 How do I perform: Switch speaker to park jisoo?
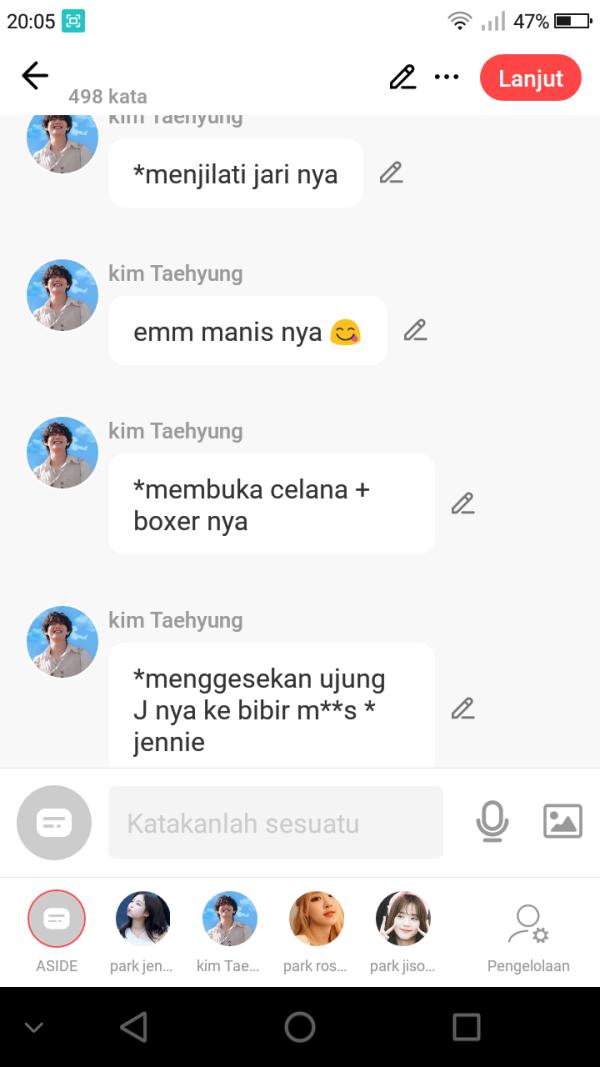point(402,919)
